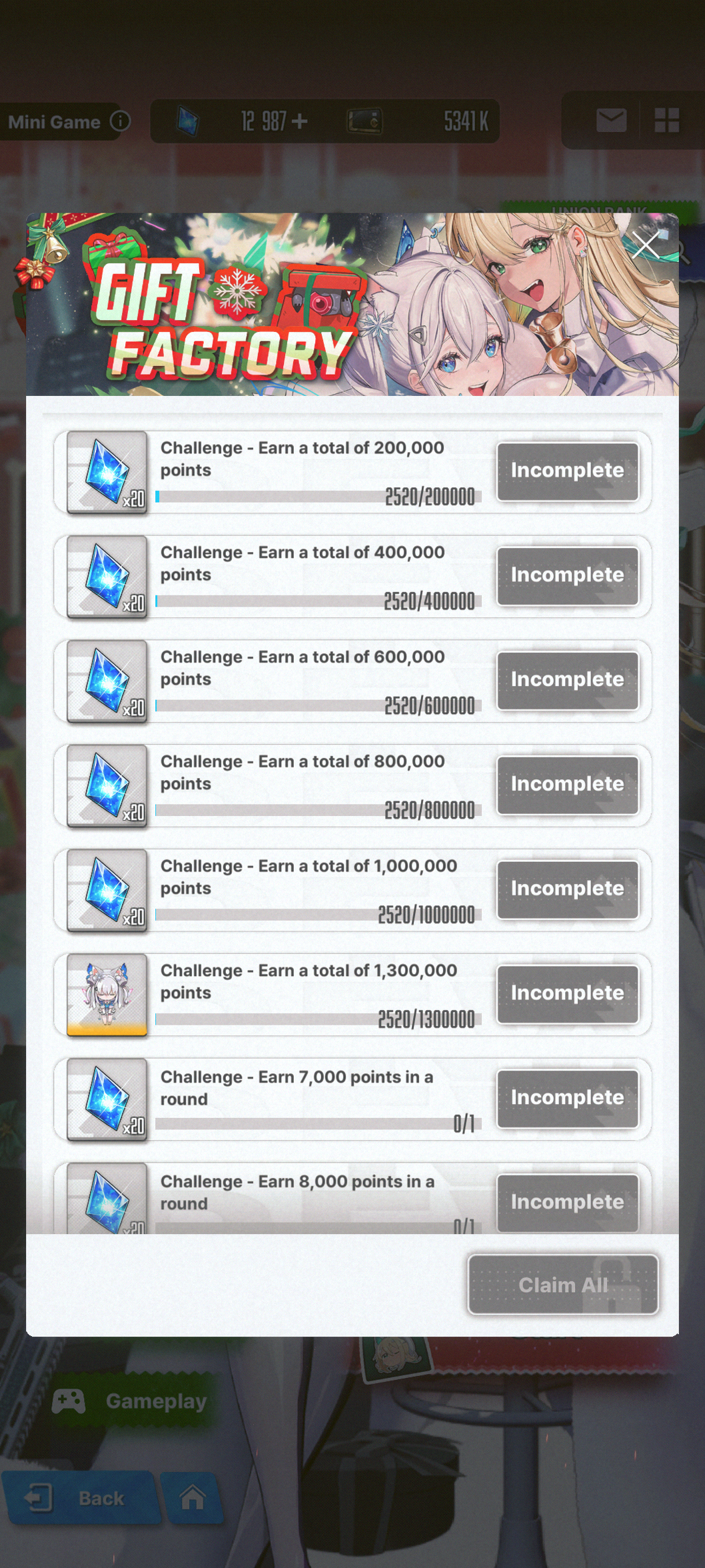The image size is (705, 1568).
Task: Close the Gift Factory dialog
Action: (645, 245)
